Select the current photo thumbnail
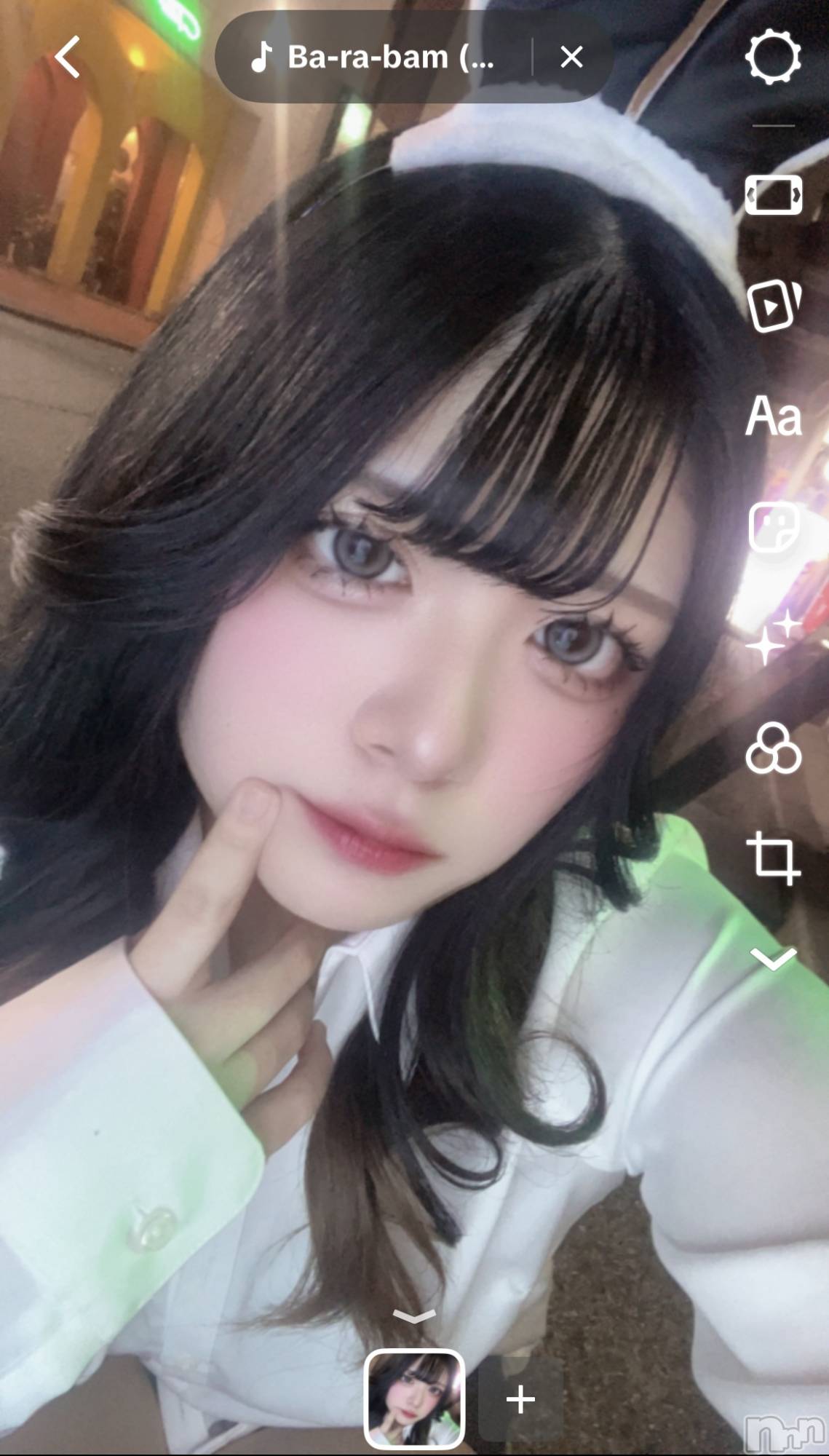 click(x=414, y=1398)
